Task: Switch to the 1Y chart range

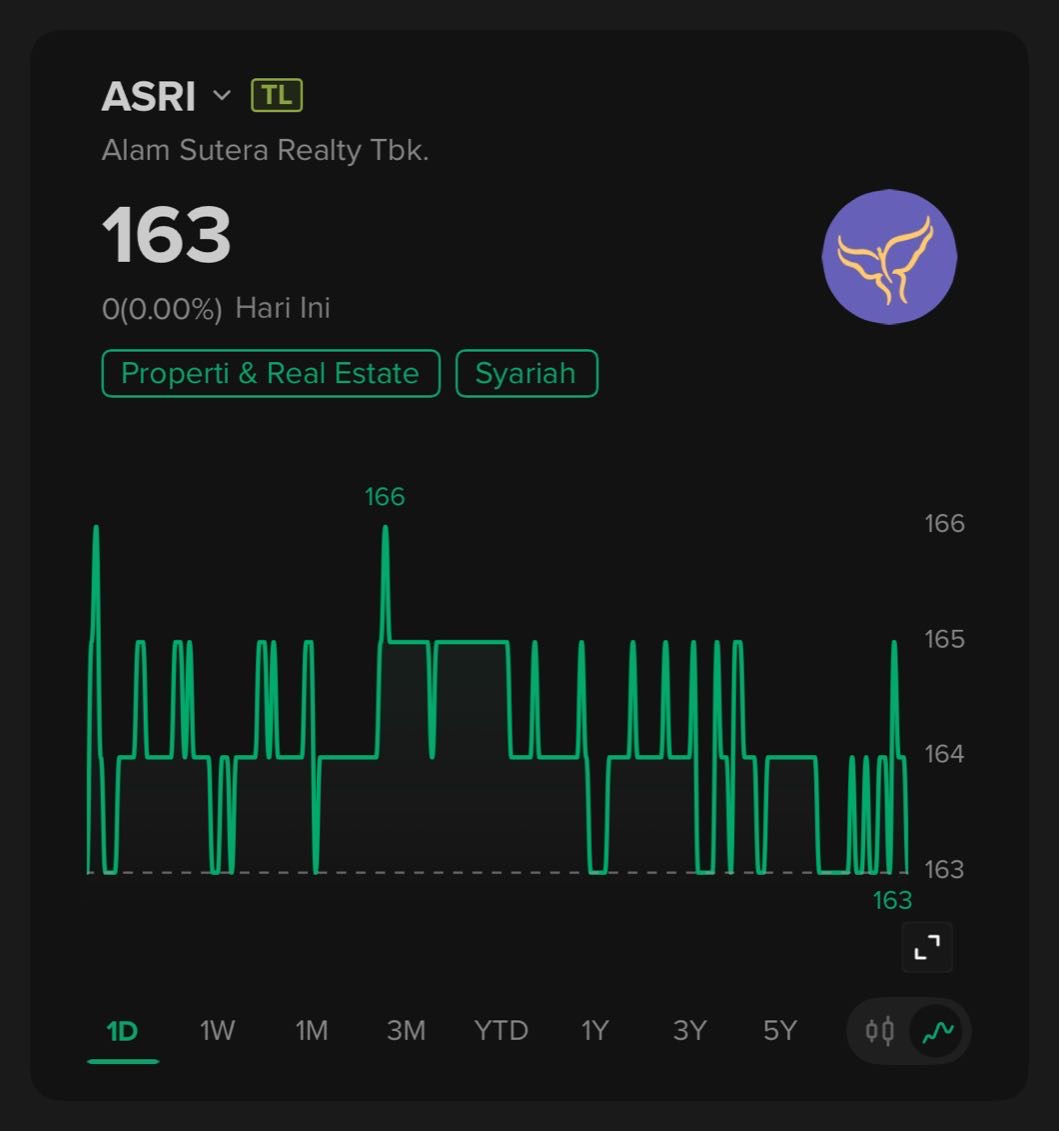Action: (595, 1030)
